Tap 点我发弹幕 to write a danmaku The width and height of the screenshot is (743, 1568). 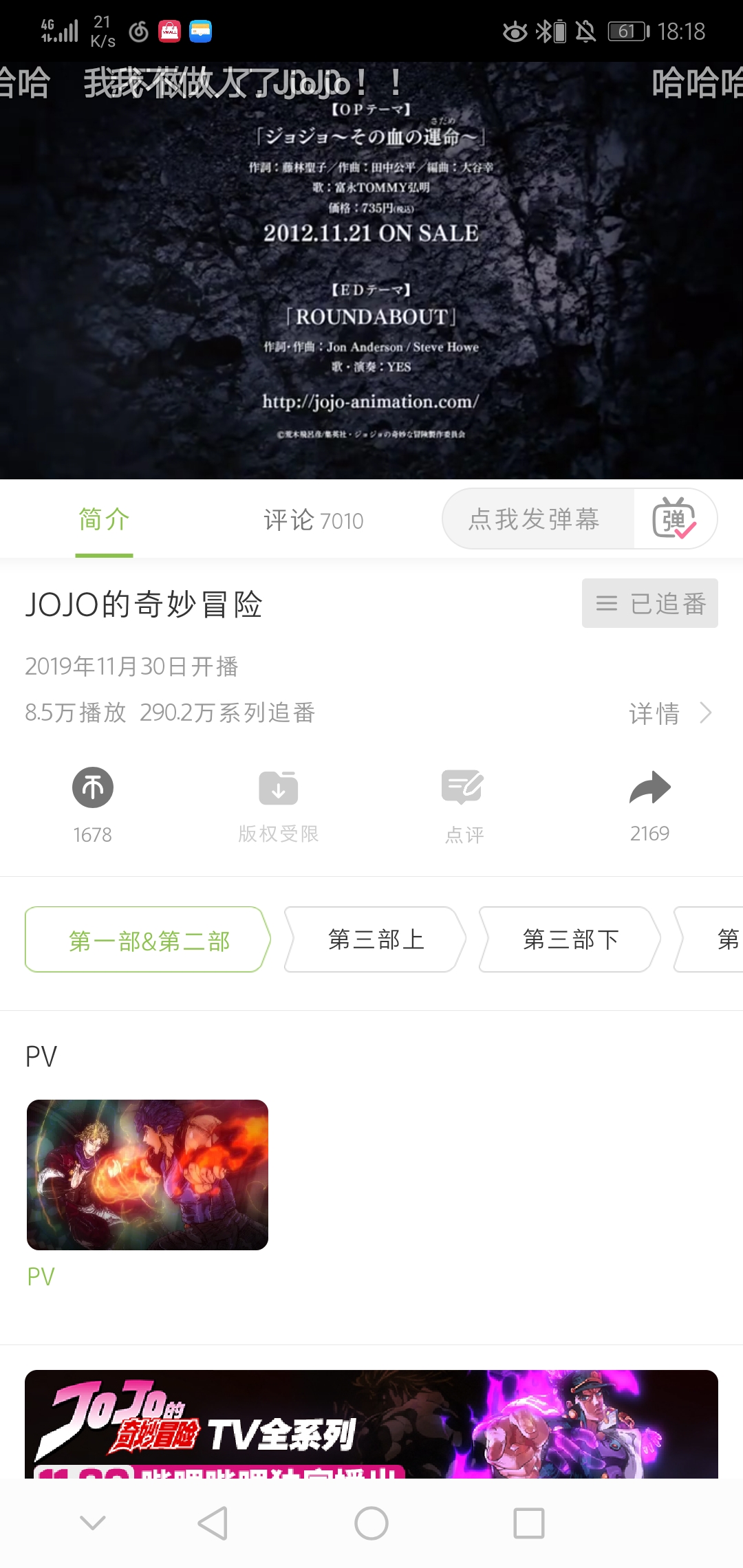(x=537, y=519)
